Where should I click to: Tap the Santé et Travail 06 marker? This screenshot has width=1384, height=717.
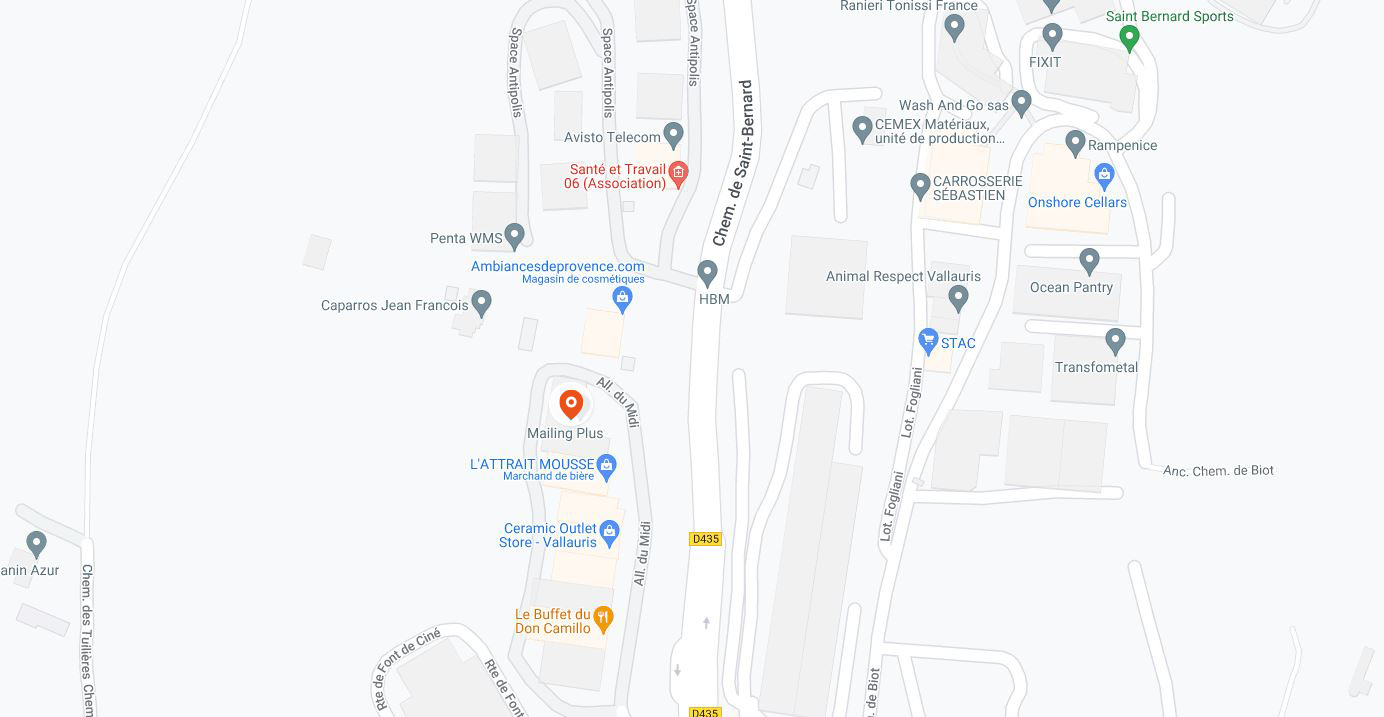tap(678, 173)
